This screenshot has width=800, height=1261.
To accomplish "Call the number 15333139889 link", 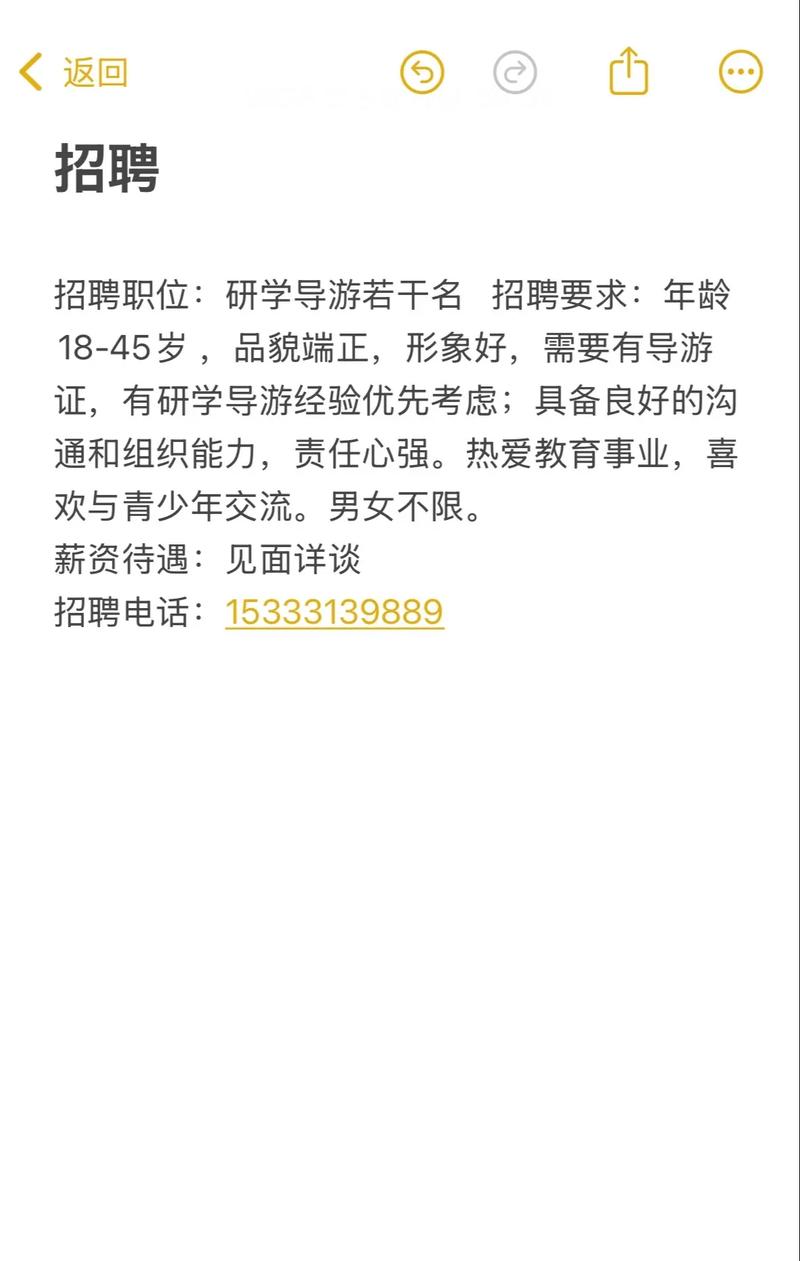I will [x=333, y=613].
